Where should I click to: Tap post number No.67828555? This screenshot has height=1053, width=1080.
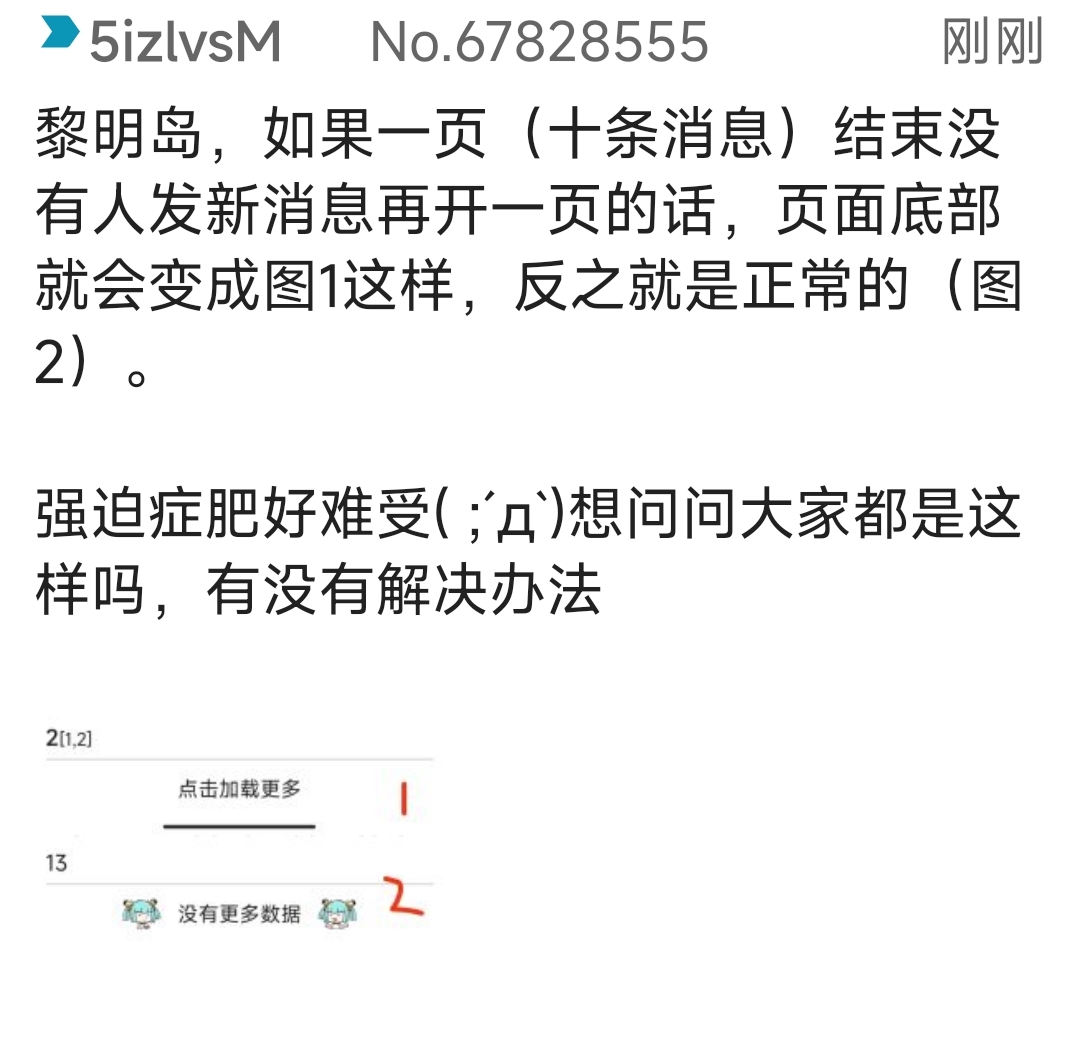click(539, 43)
